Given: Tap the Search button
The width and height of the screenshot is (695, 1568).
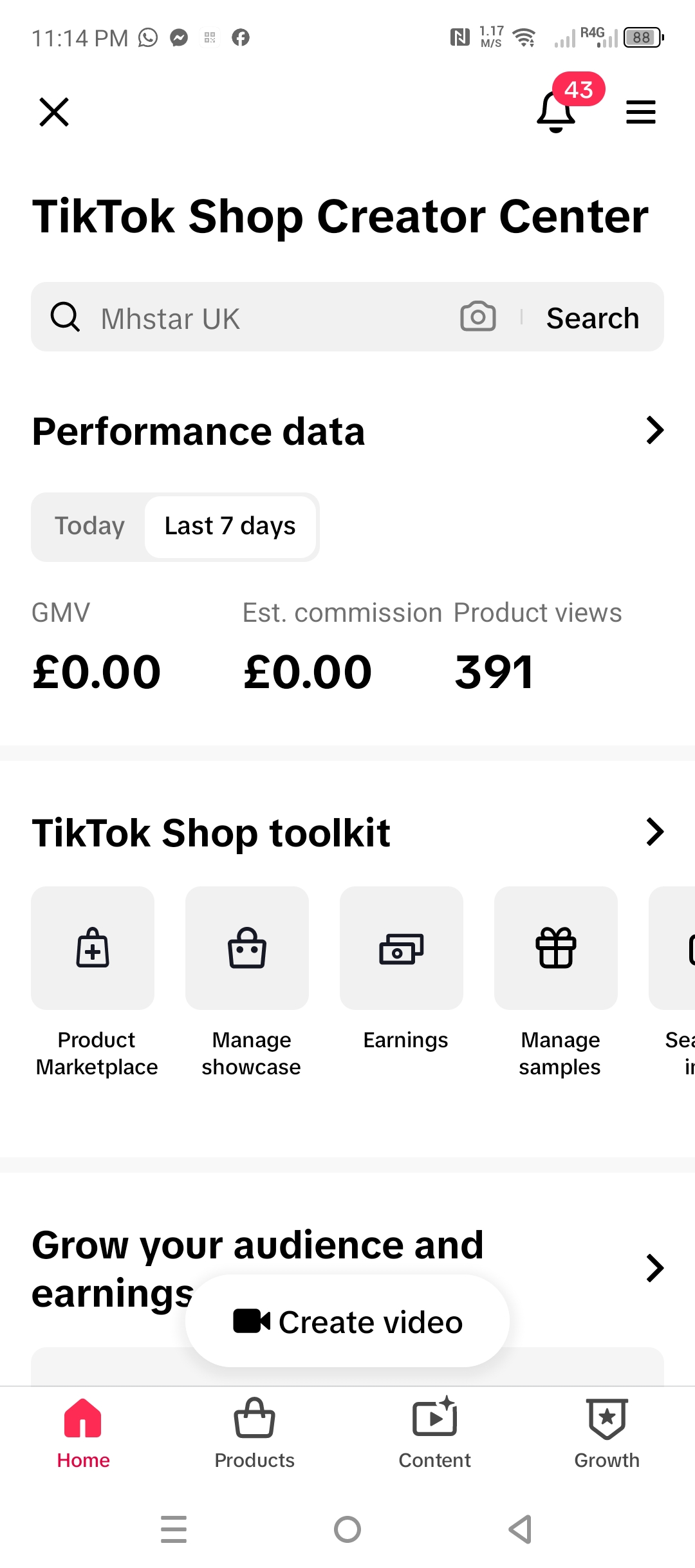Looking at the screenshot, I should coord(593,318).
